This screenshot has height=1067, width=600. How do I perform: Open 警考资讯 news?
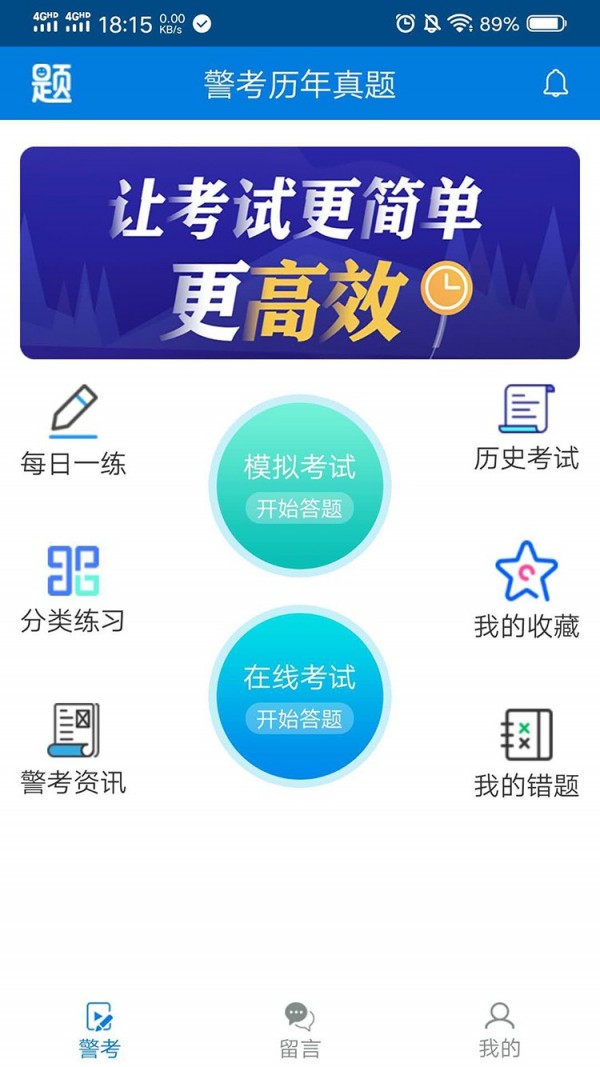[73, 748]
